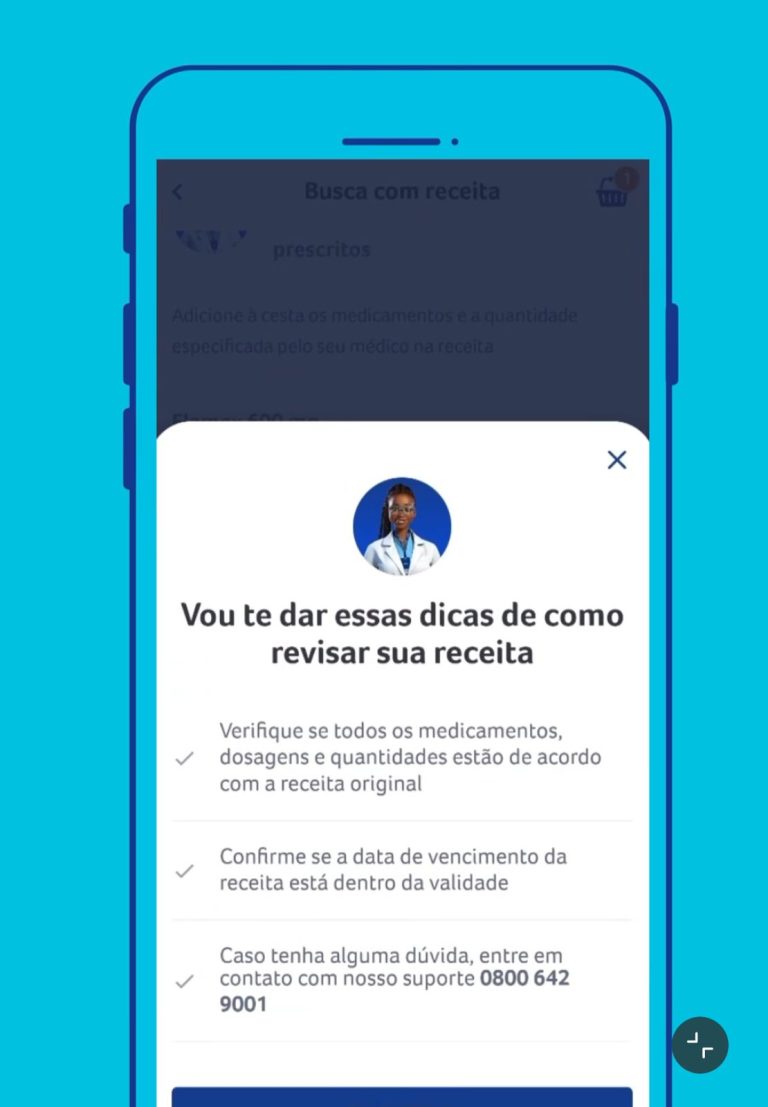Tap the back arrow in the header
Image resolution: width=768 pixels, height=1107 pixels.
pos(177,192)
